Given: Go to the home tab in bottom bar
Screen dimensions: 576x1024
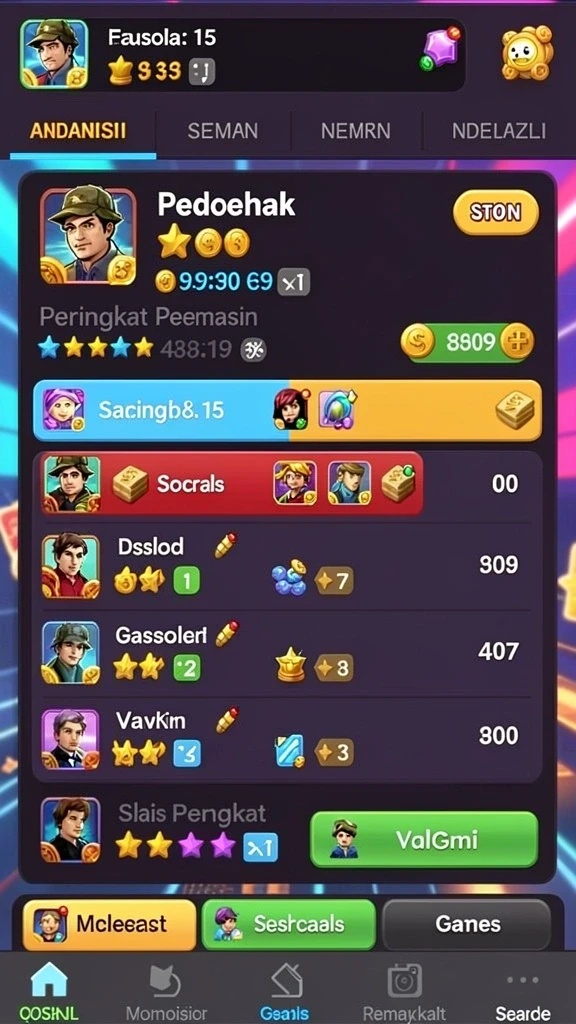Looking at the screenshot, I should (49, 991).
